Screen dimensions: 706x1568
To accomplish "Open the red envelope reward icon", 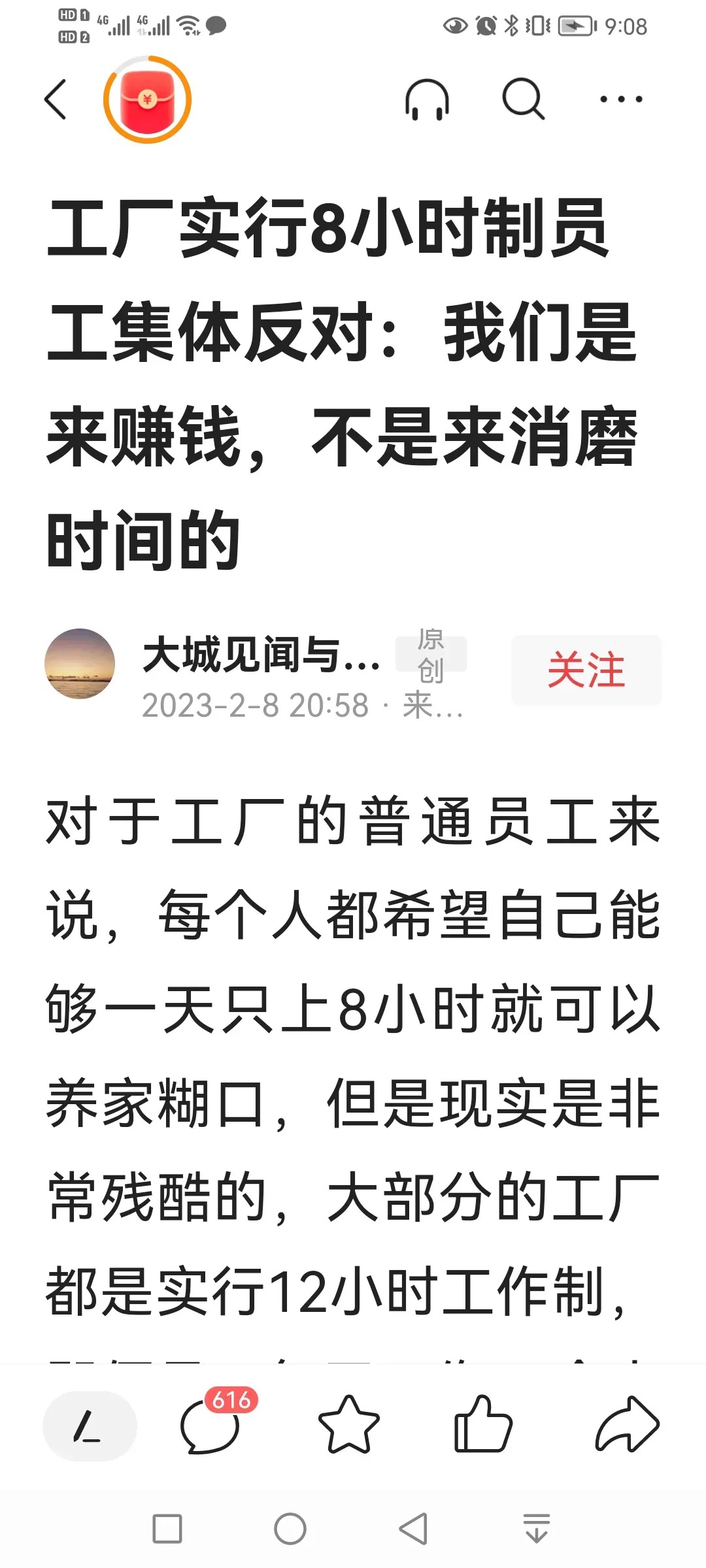I will coord(147,99).
